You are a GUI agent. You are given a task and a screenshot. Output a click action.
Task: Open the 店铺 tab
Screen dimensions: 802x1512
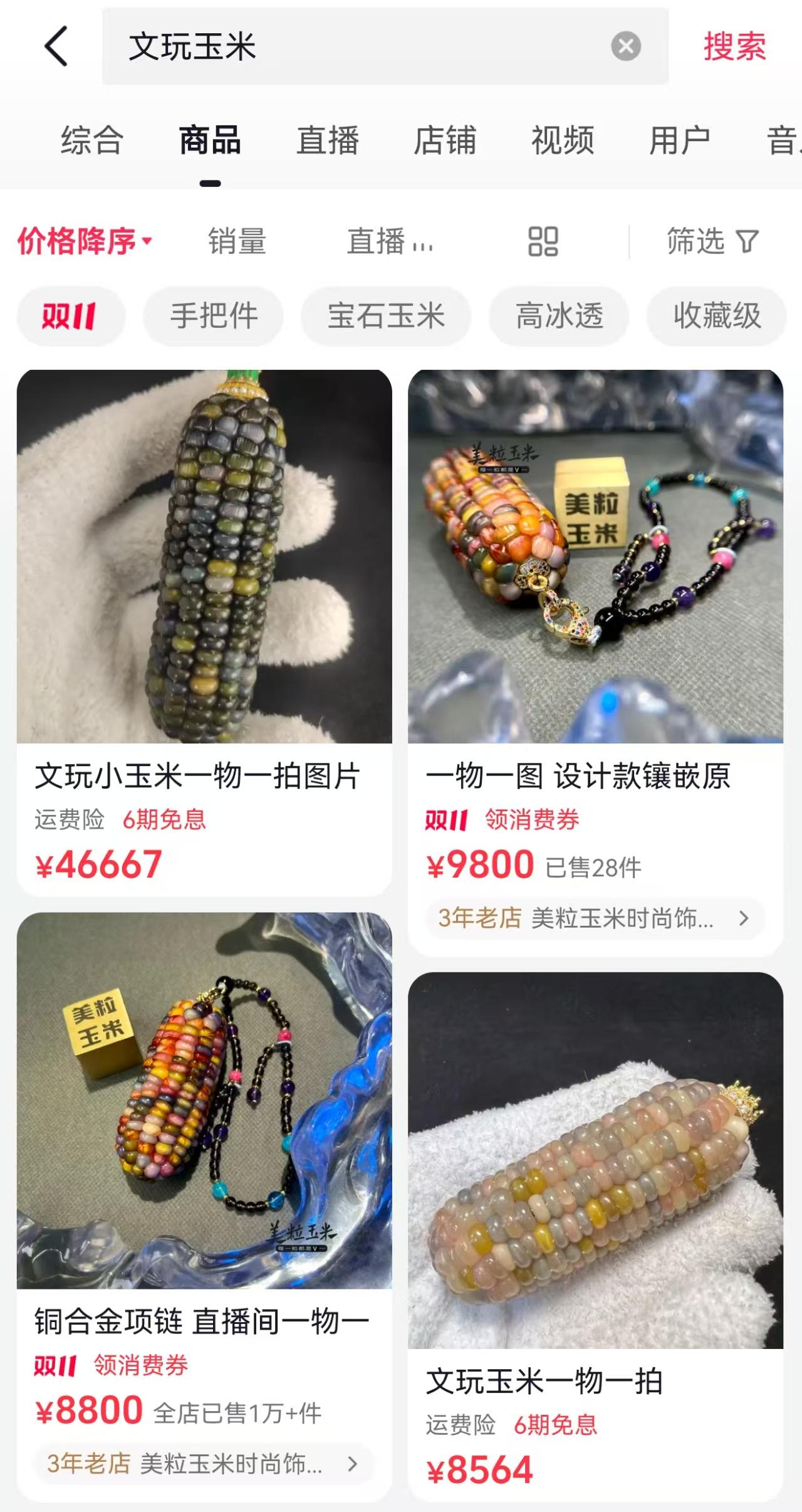coord(445,140)
